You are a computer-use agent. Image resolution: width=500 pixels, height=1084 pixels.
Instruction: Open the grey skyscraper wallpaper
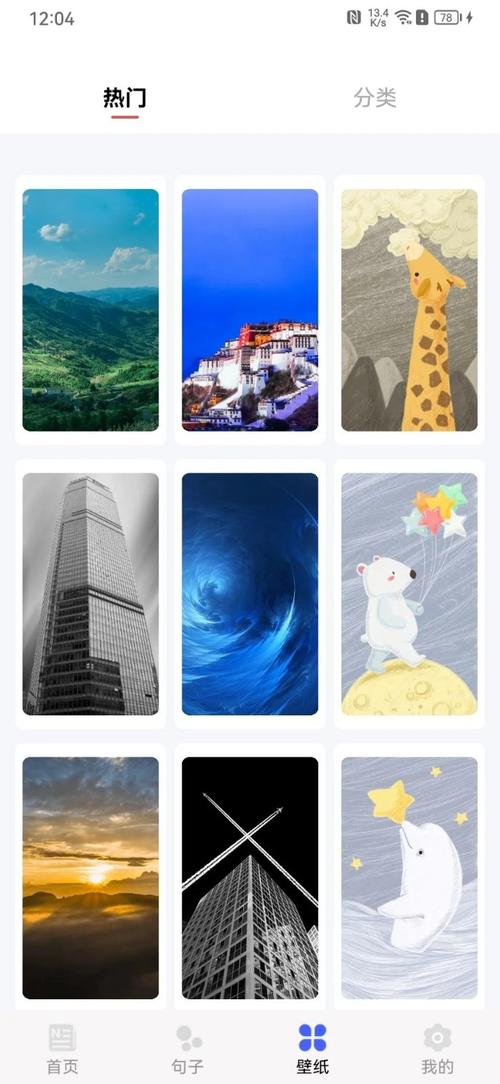coord(91,594)
